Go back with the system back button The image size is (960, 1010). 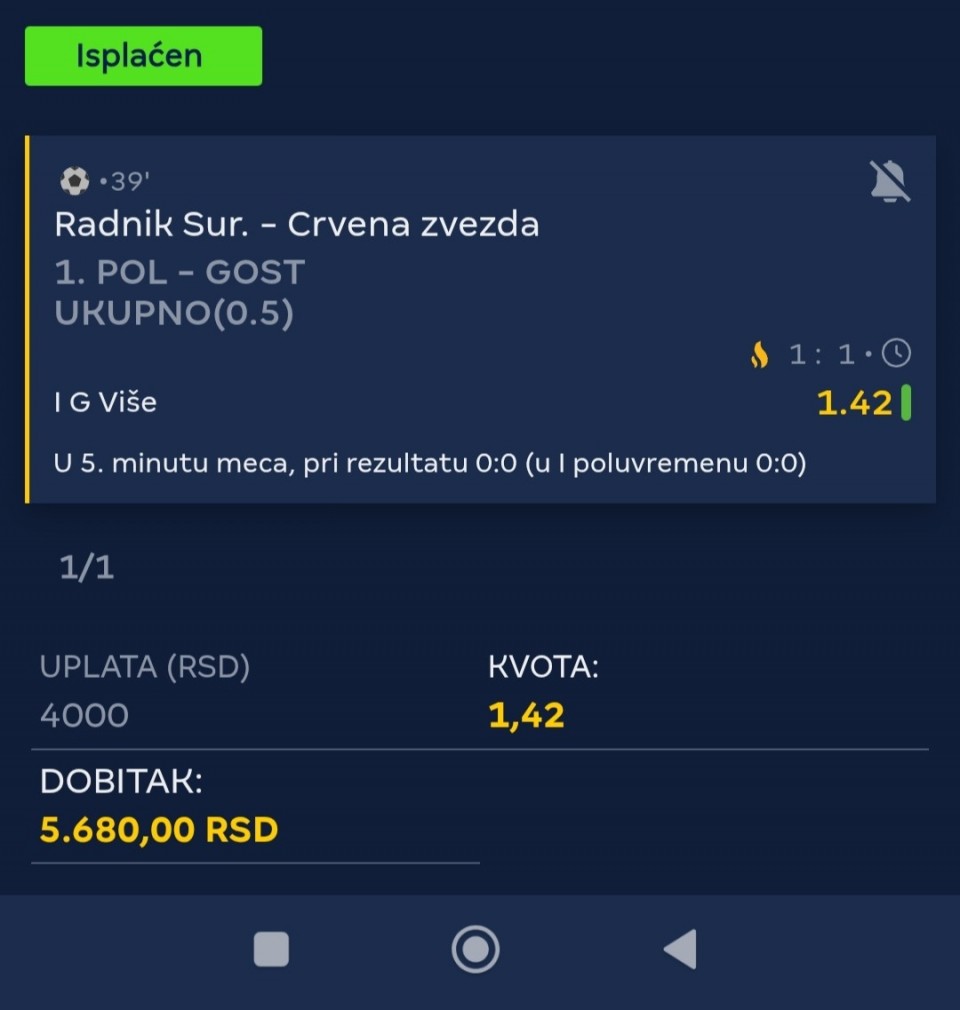pyautogui.click(x=681, y=949)
